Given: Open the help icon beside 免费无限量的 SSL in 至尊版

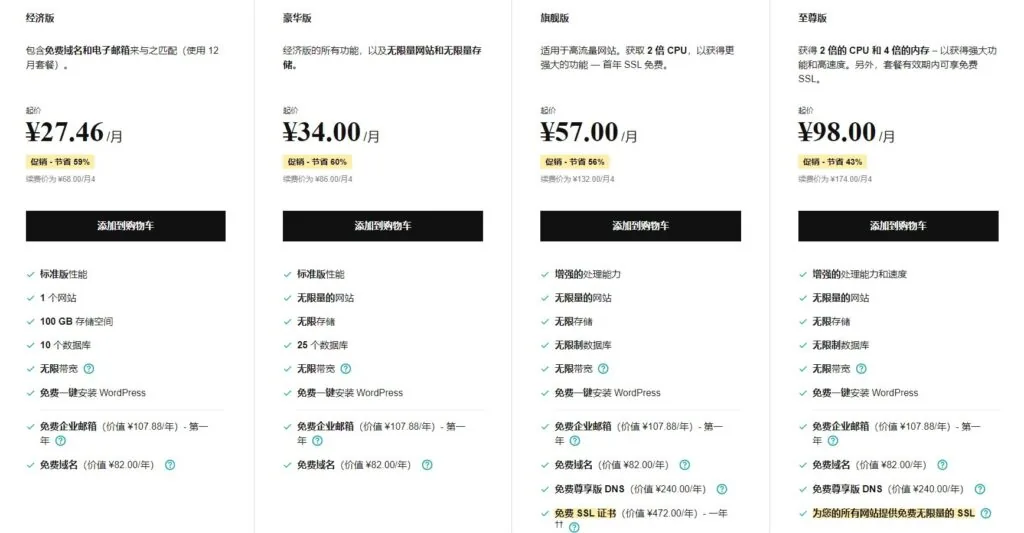Looking at the screenshot, I should (x=986, y=513).
